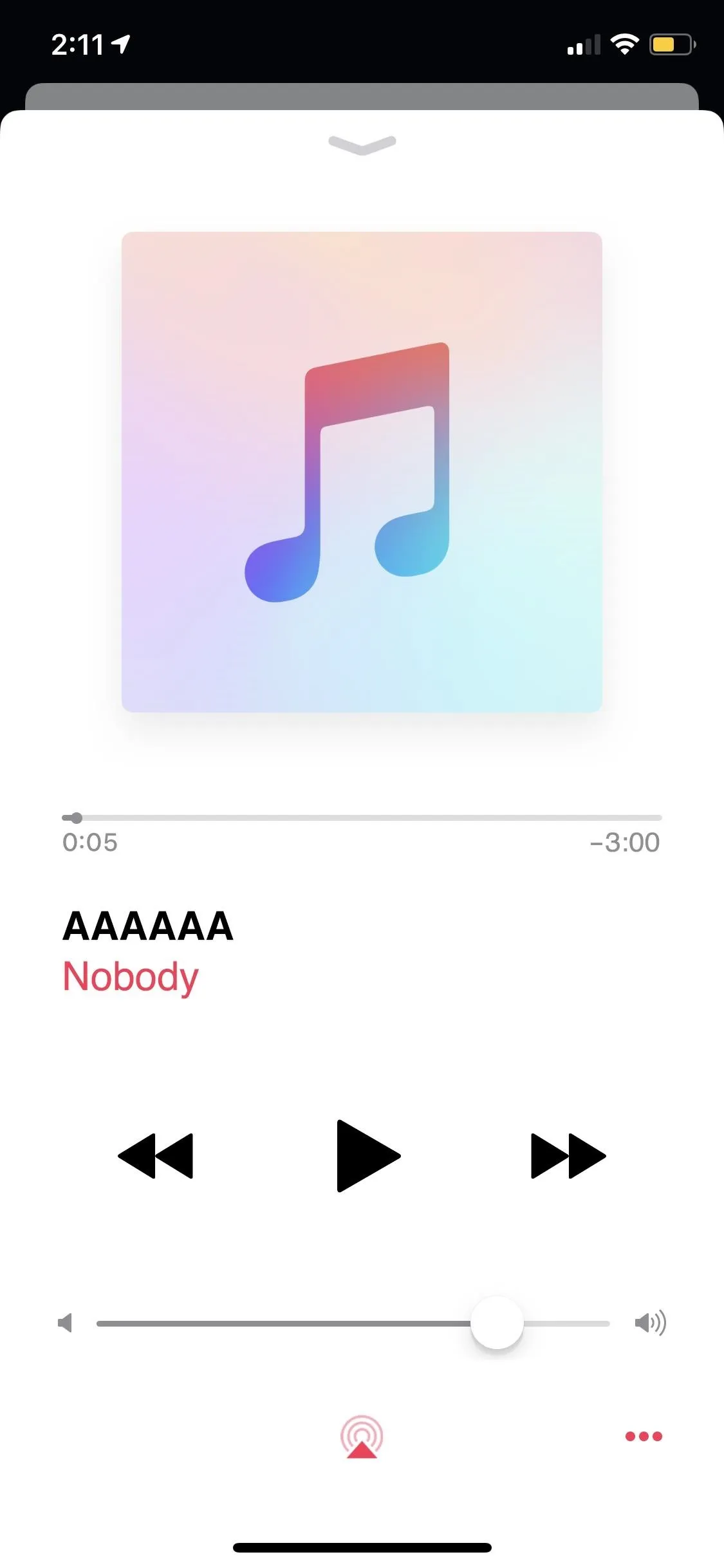Collapse the Now Playing sheet with the chevron
This screenshot has height=1568, width=724.
362,145
